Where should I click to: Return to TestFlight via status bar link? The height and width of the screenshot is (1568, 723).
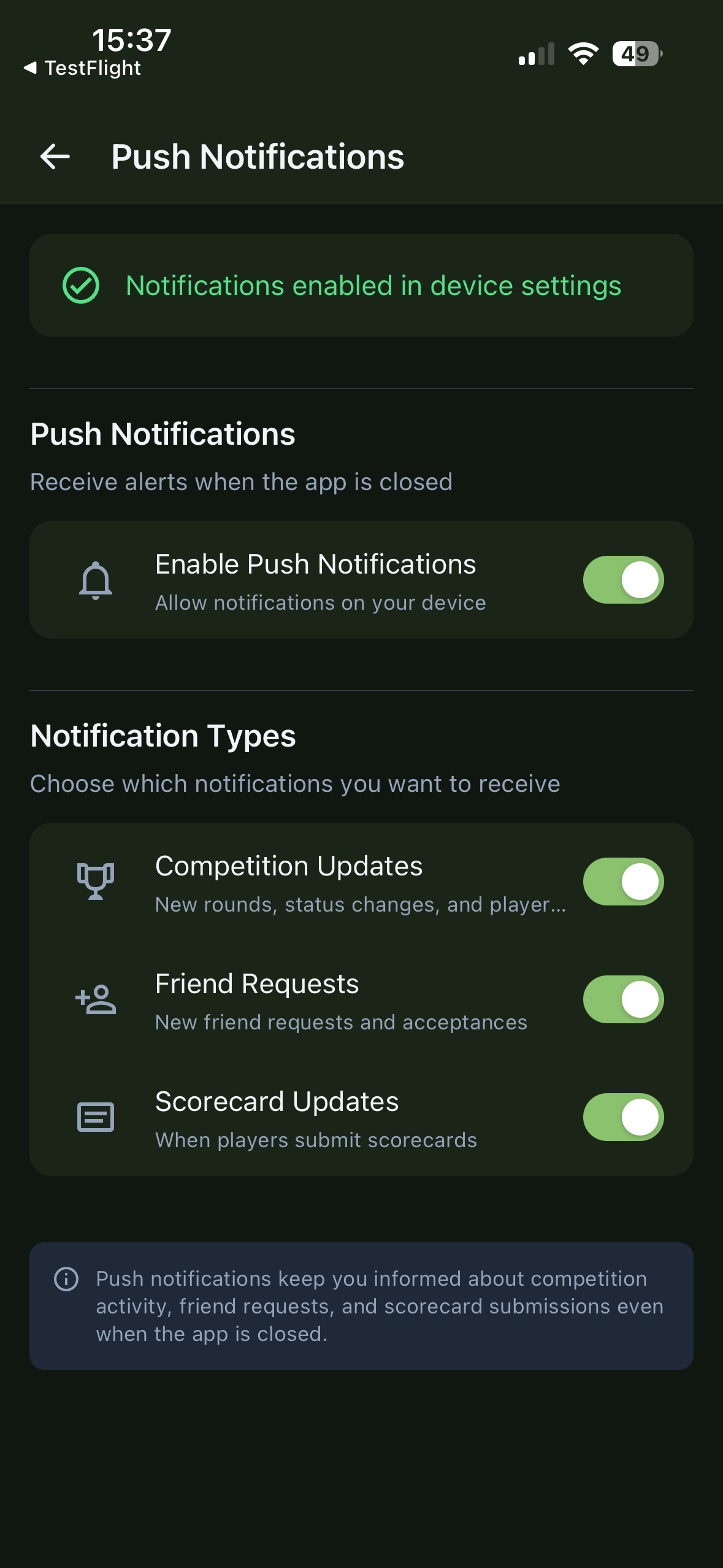point(82,68)
